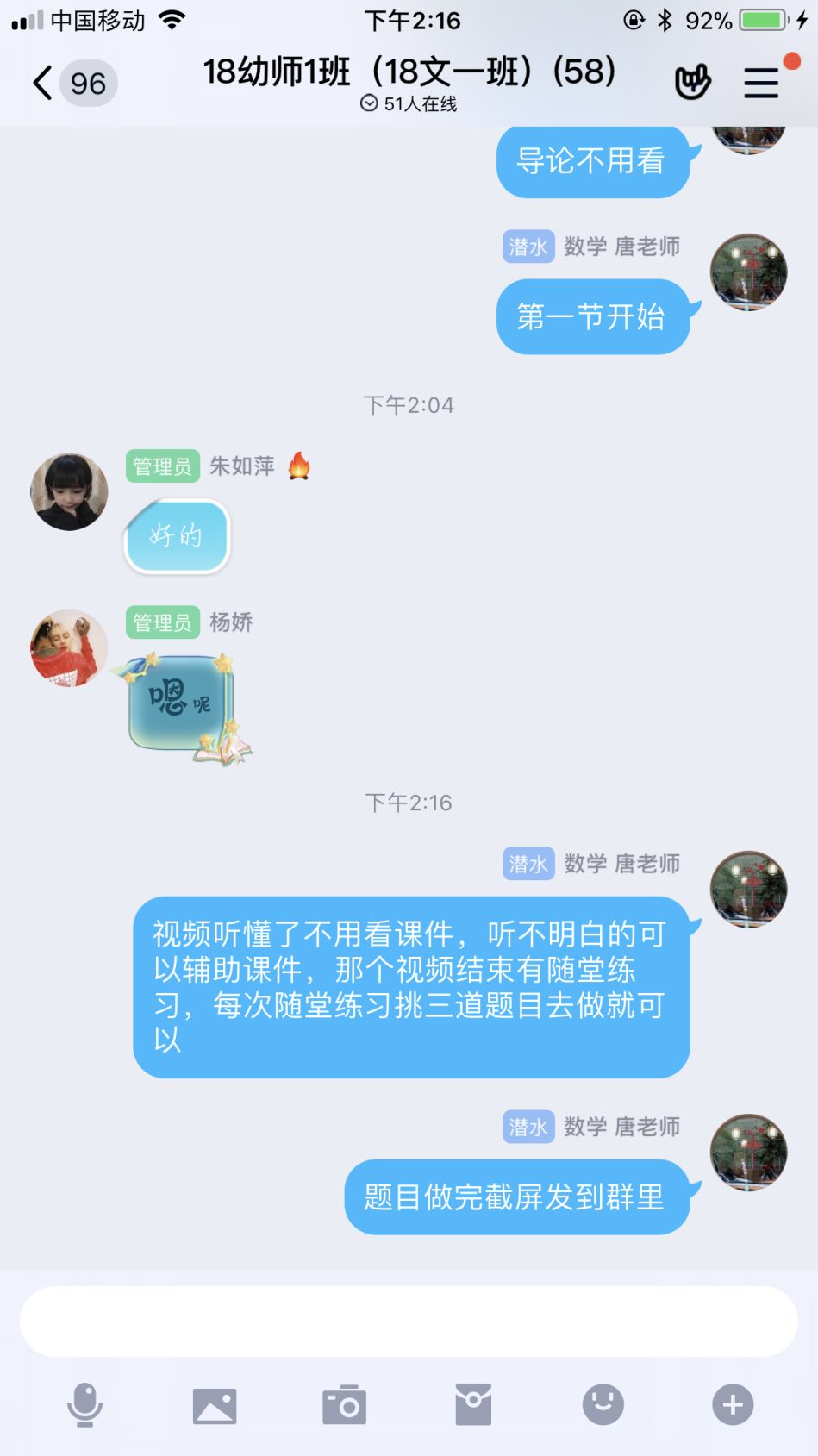
Task: View 唐老师's avatar on the 第一节开始 message
Action: tap(748, 273)
